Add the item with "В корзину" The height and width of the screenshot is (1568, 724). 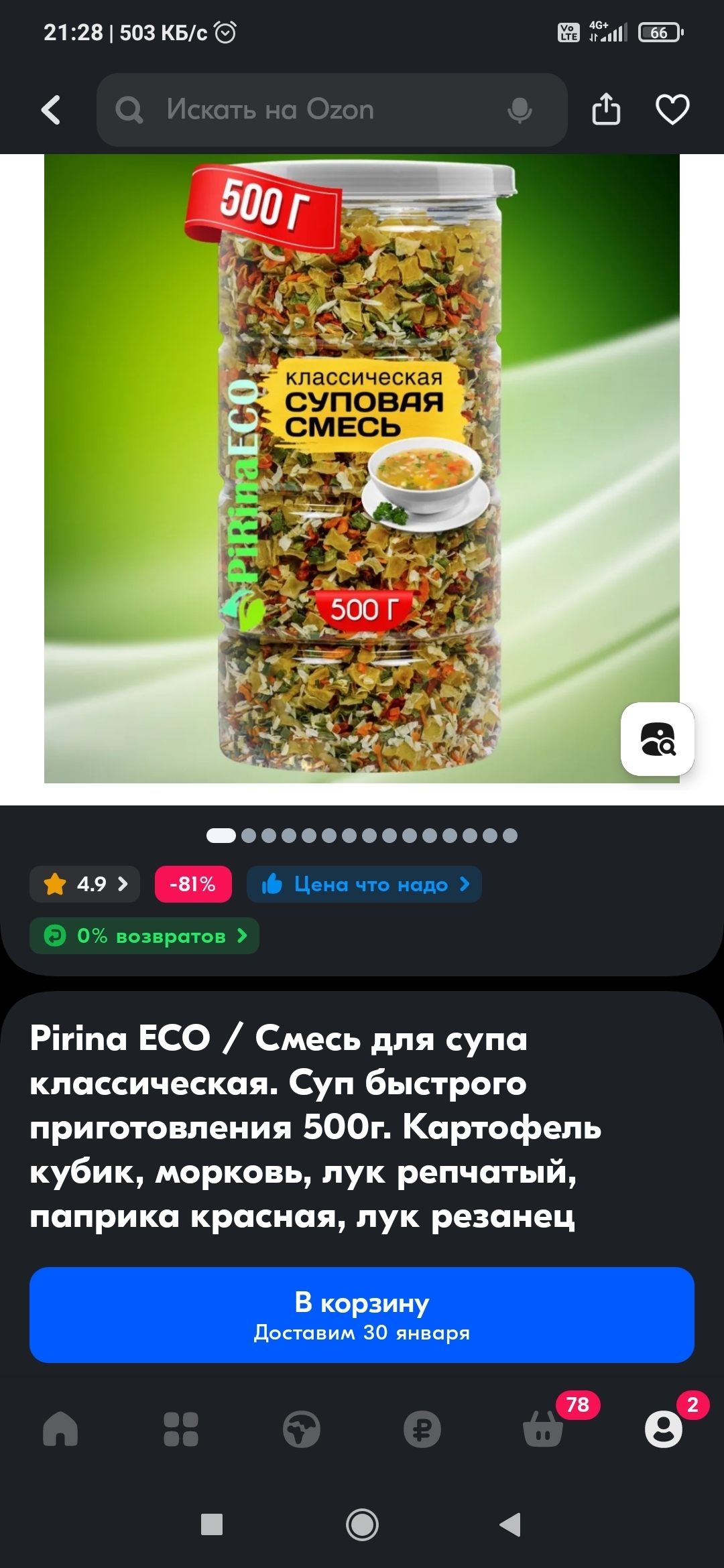coord(362,1315)
